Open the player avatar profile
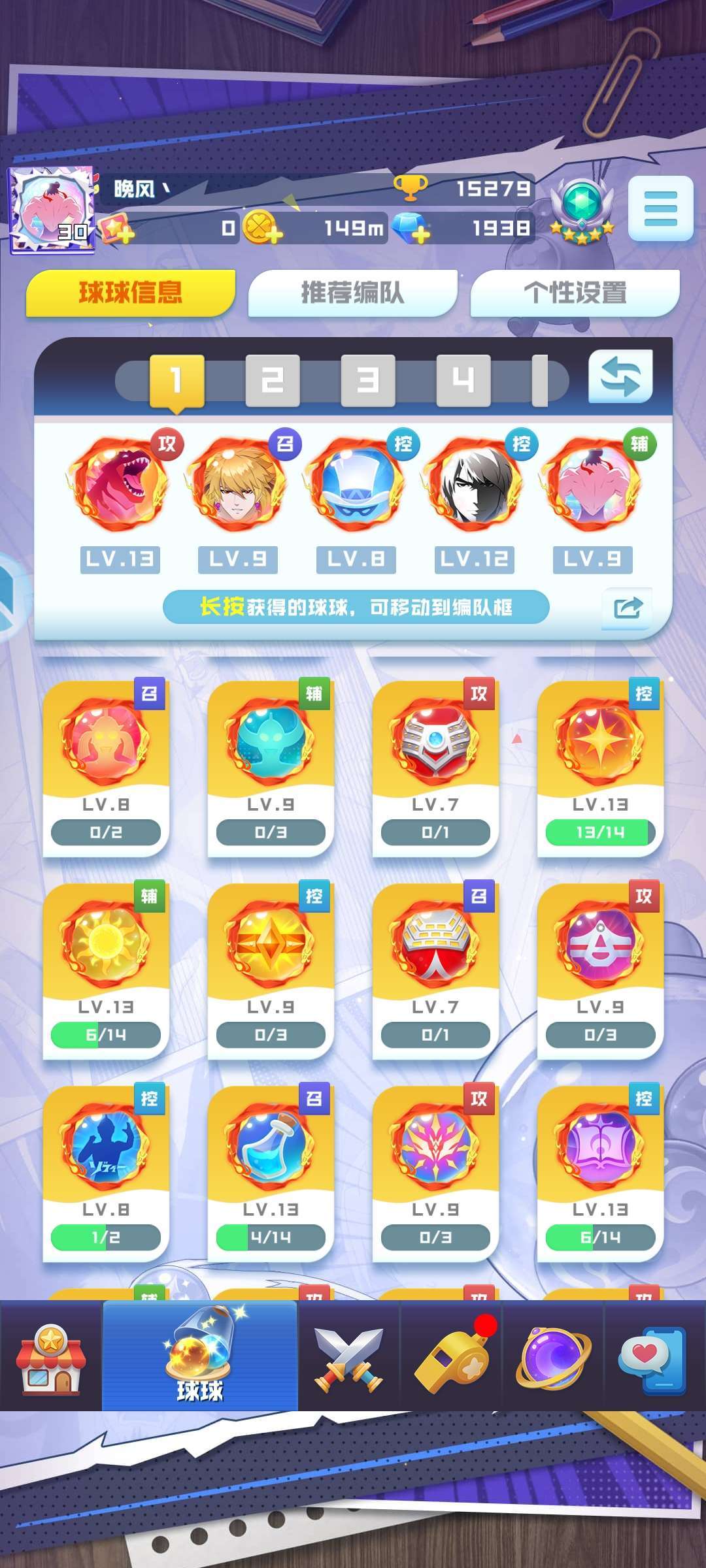706x1568 pixels. coord(52,210)
